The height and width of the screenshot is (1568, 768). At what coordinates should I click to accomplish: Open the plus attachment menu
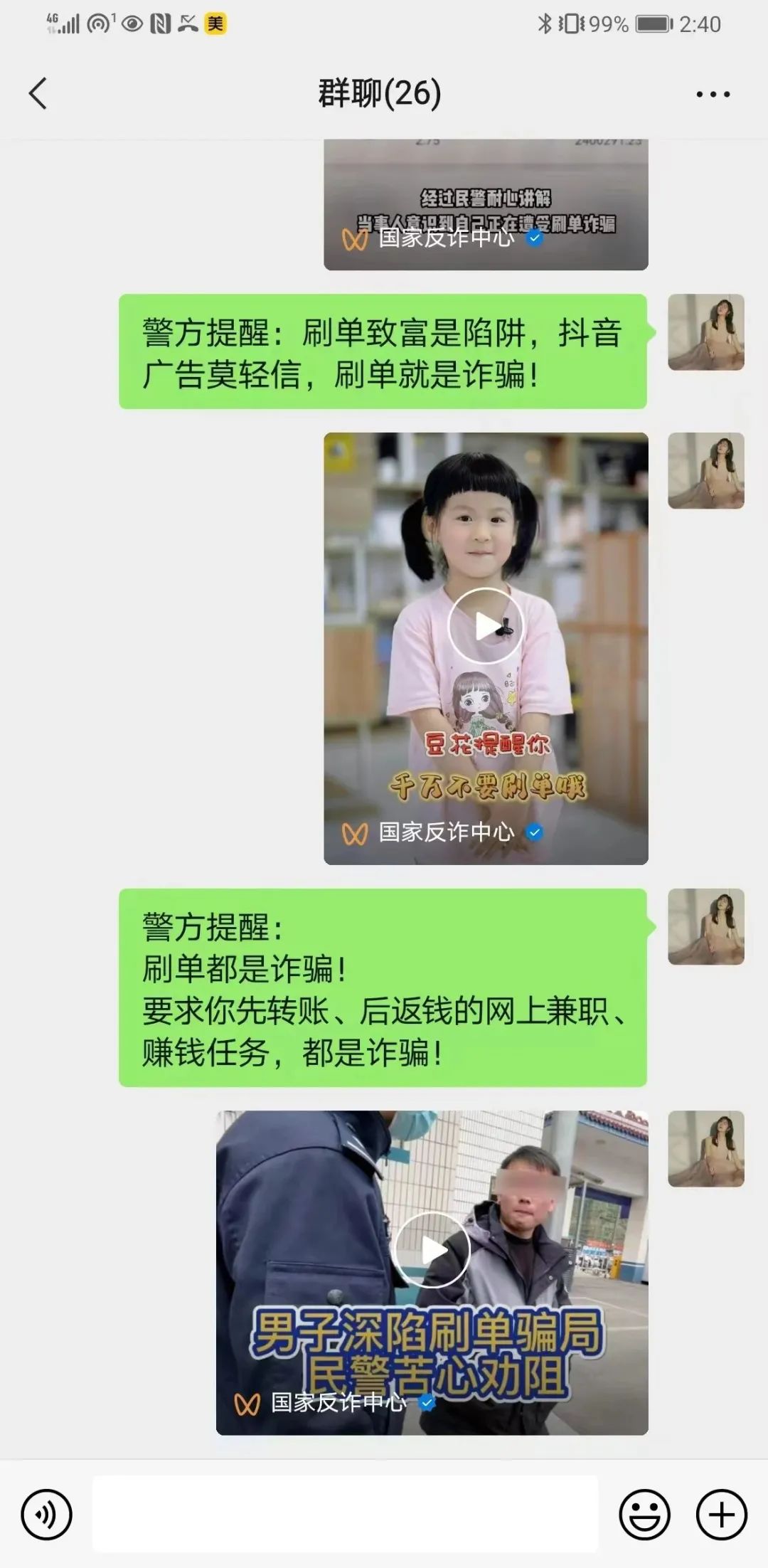(x=721, y=1515)
